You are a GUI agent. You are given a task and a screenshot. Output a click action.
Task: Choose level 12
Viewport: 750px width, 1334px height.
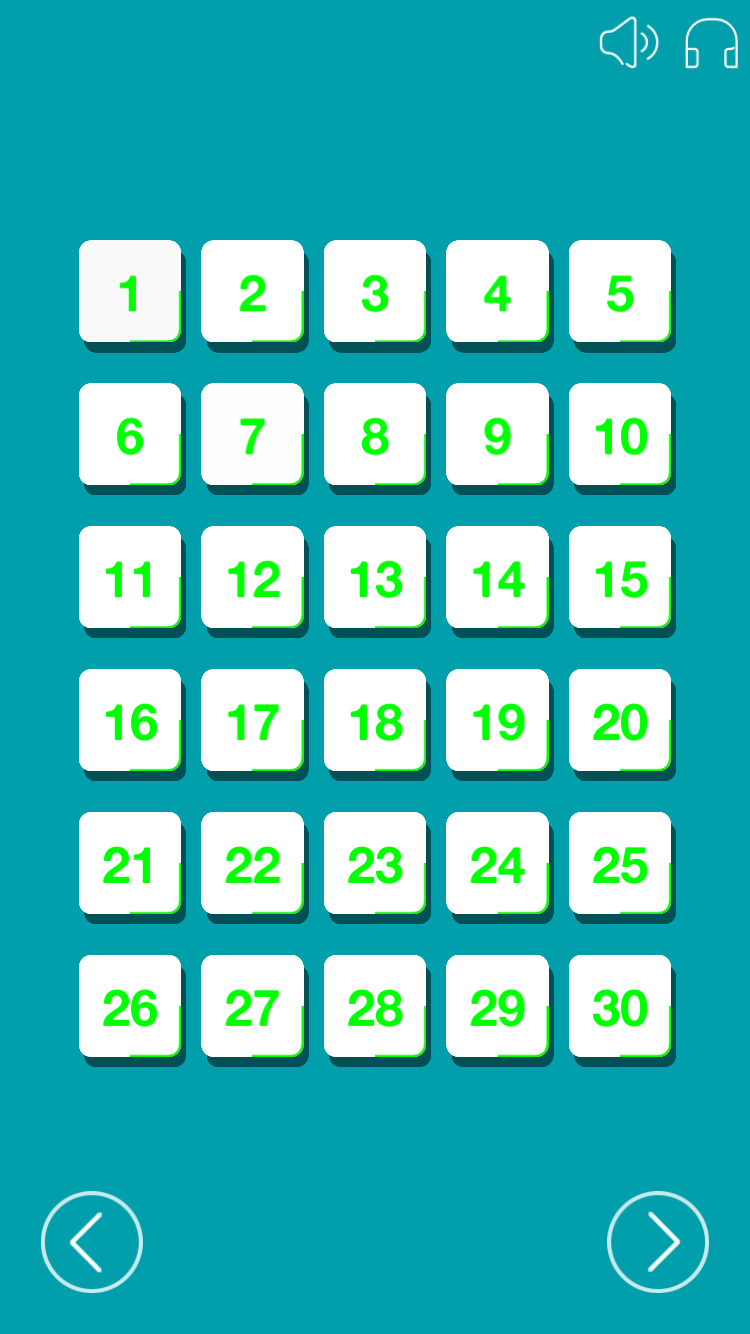252,578
